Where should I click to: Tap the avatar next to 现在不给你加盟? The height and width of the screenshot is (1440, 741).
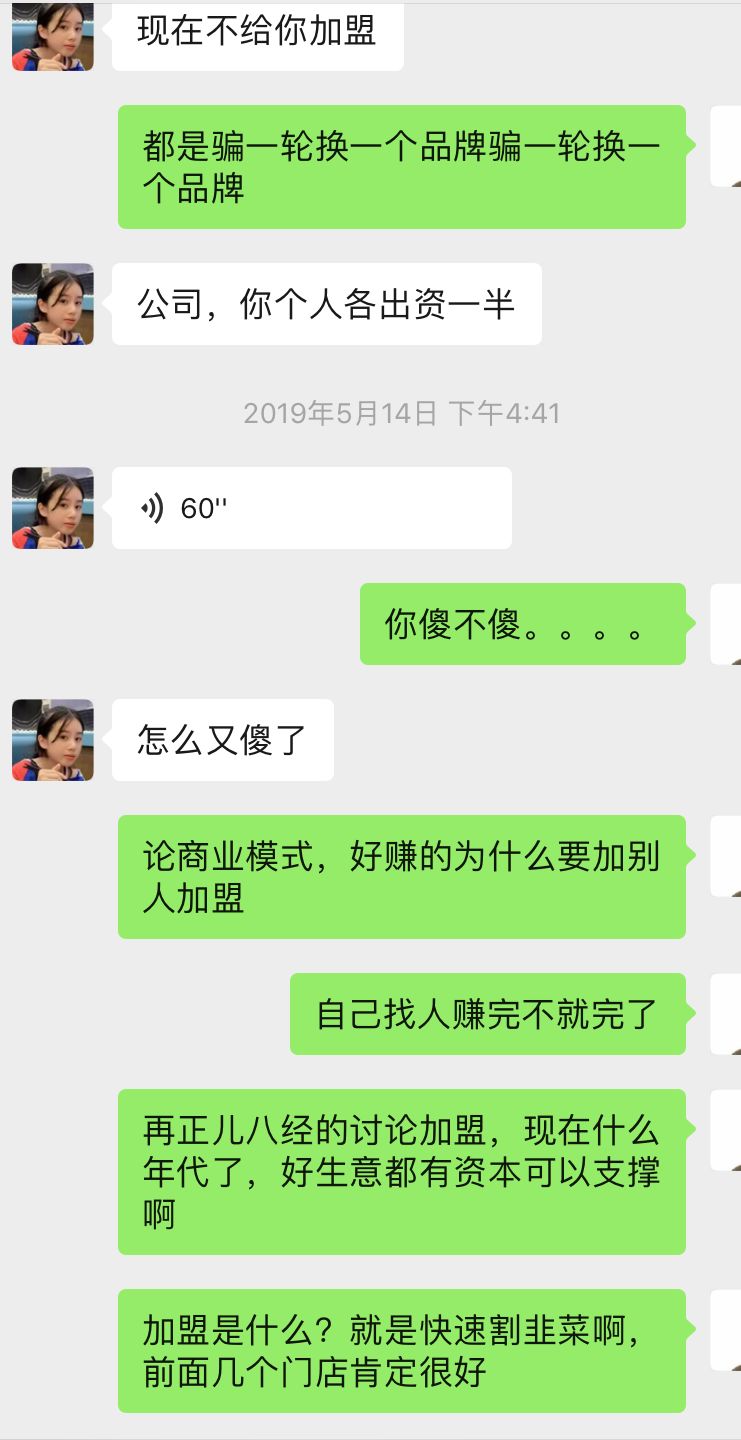coord(53,35)
